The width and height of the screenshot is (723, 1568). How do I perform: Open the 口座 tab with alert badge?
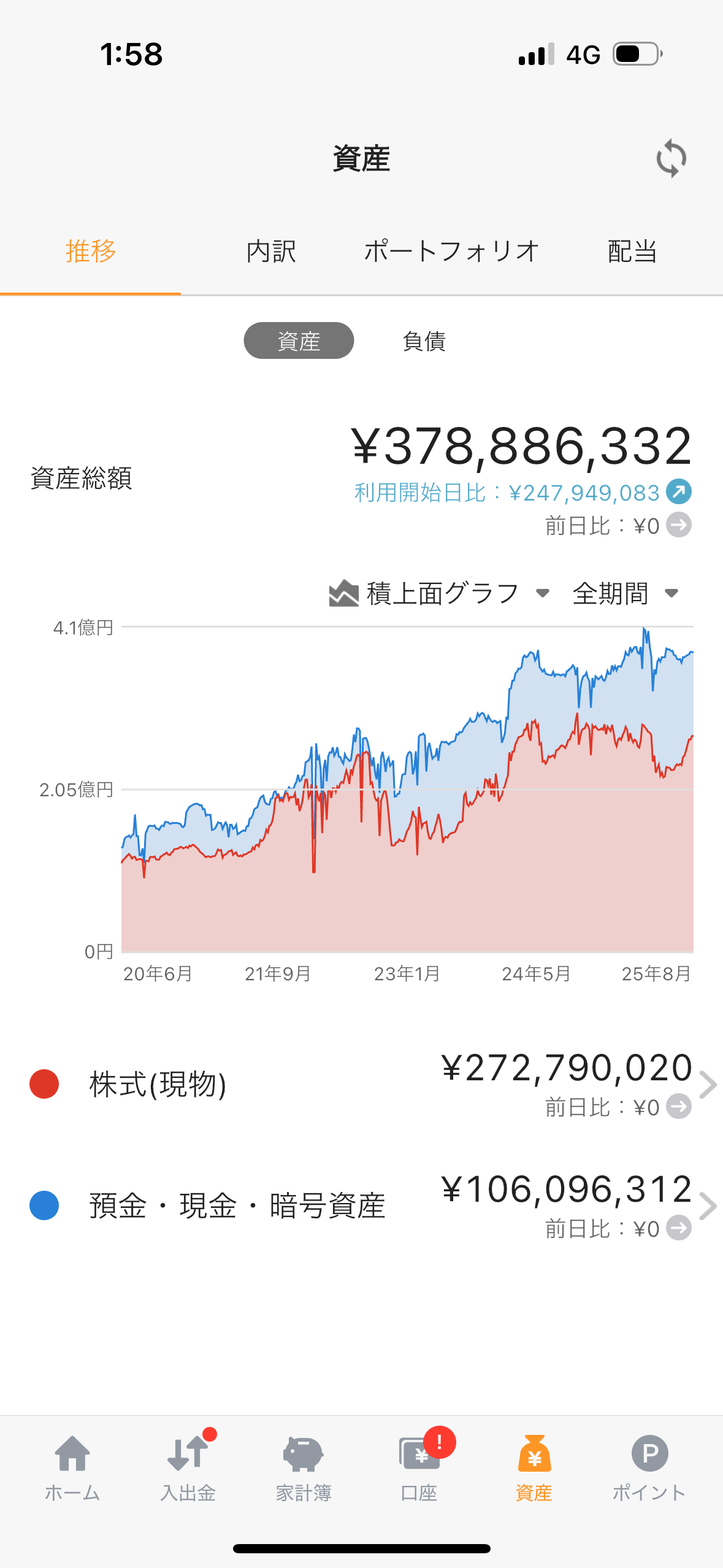[419, 1467]
